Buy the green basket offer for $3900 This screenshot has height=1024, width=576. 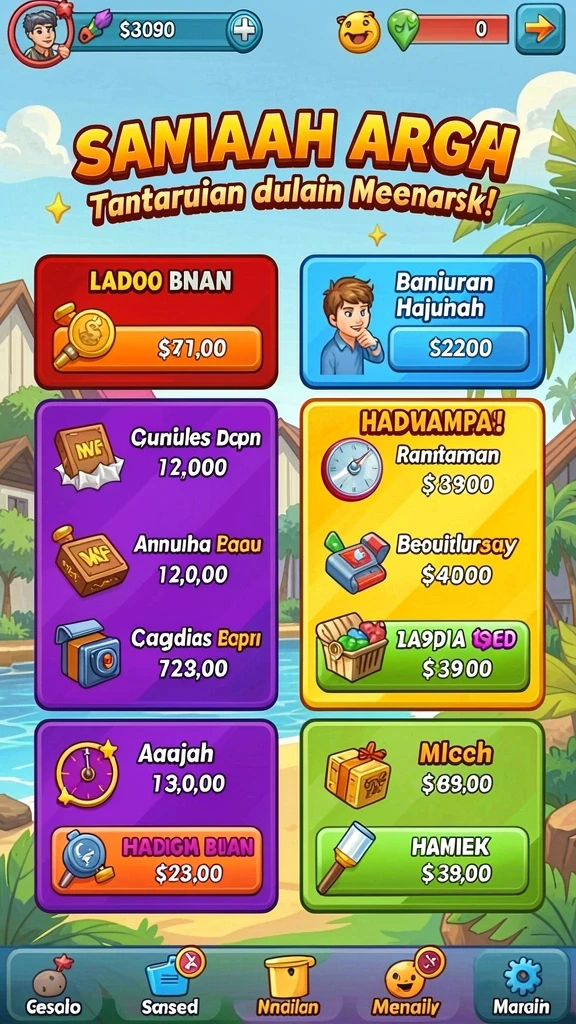[x=423, y=656]
